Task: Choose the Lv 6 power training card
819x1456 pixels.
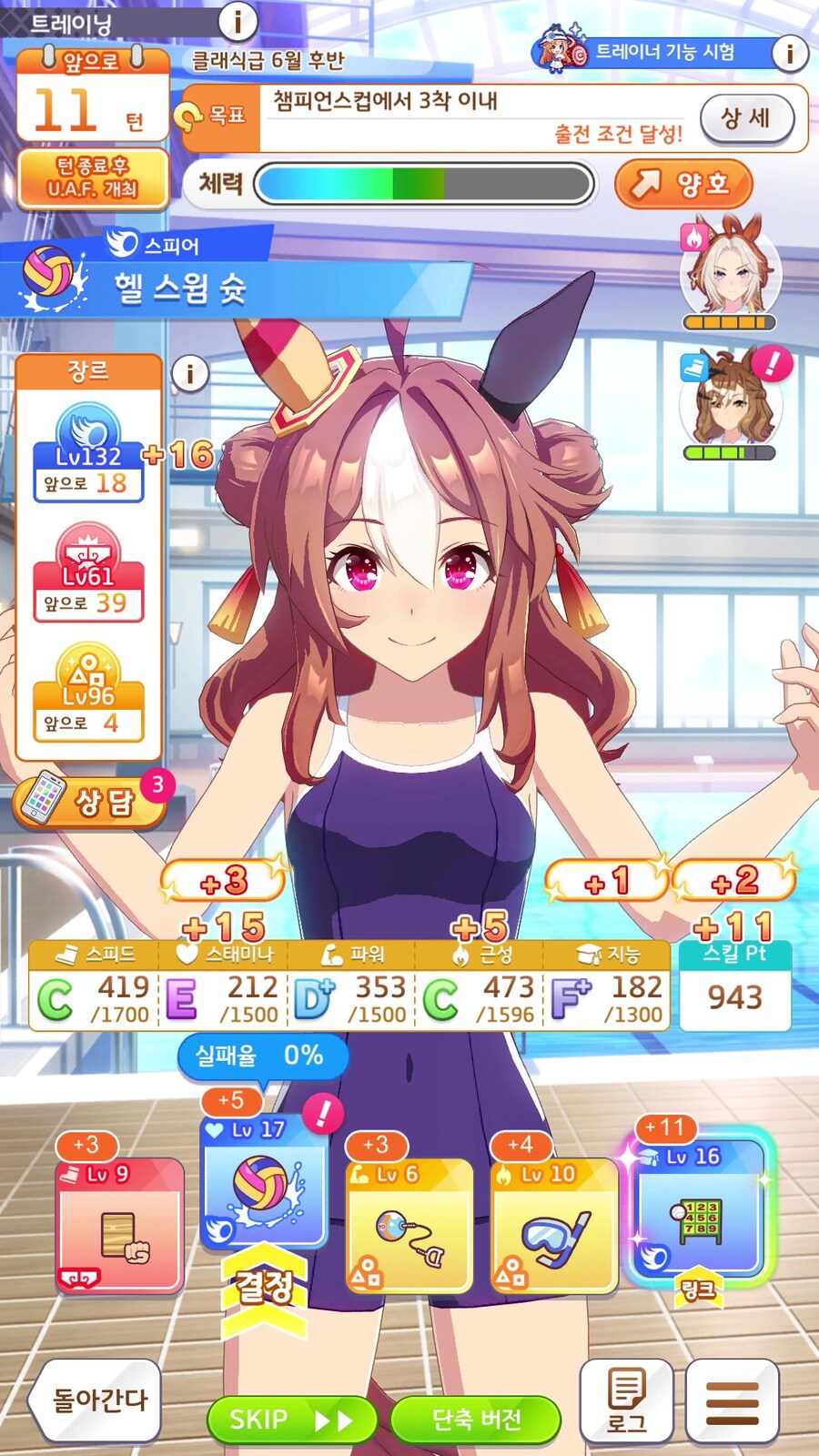Action: coord(409,1224)
